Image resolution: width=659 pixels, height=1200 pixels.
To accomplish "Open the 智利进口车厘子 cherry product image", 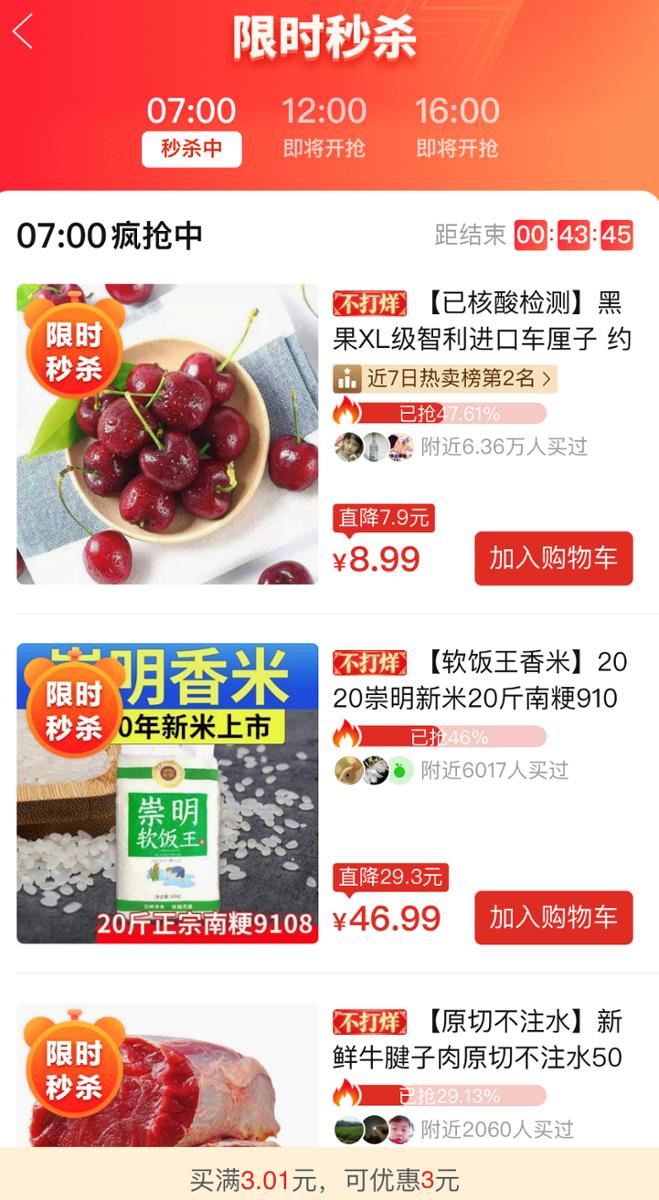I will coord(167,434).
